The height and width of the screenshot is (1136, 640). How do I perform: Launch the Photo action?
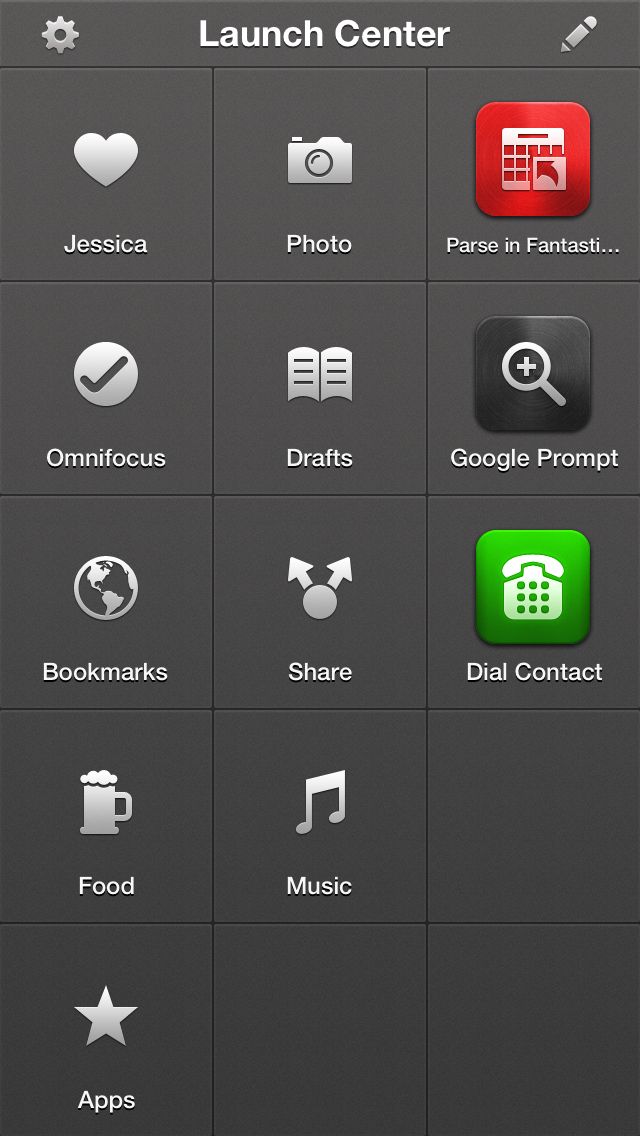coord(319,175)
